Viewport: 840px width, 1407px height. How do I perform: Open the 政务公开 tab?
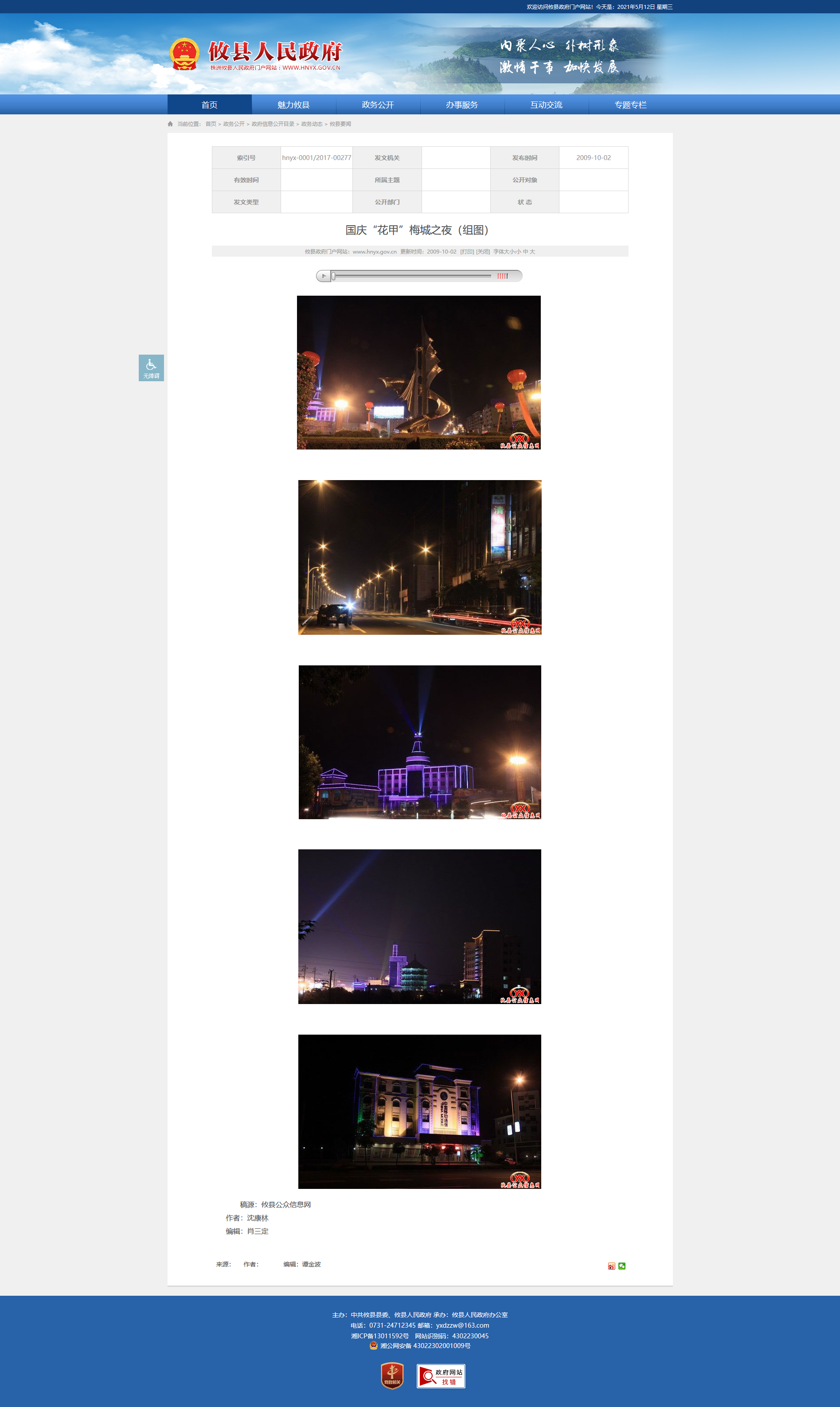click(378, 105)
